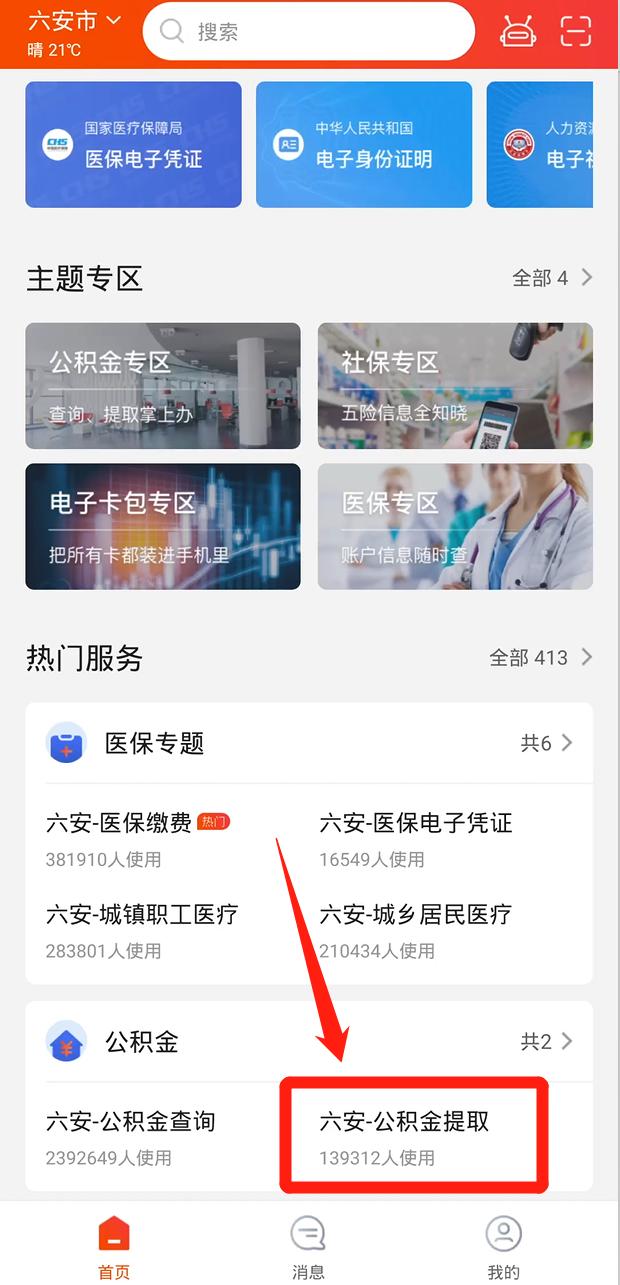Tap the 搜索 search box
Screen dimensions: 620x1285
[308, 32]
